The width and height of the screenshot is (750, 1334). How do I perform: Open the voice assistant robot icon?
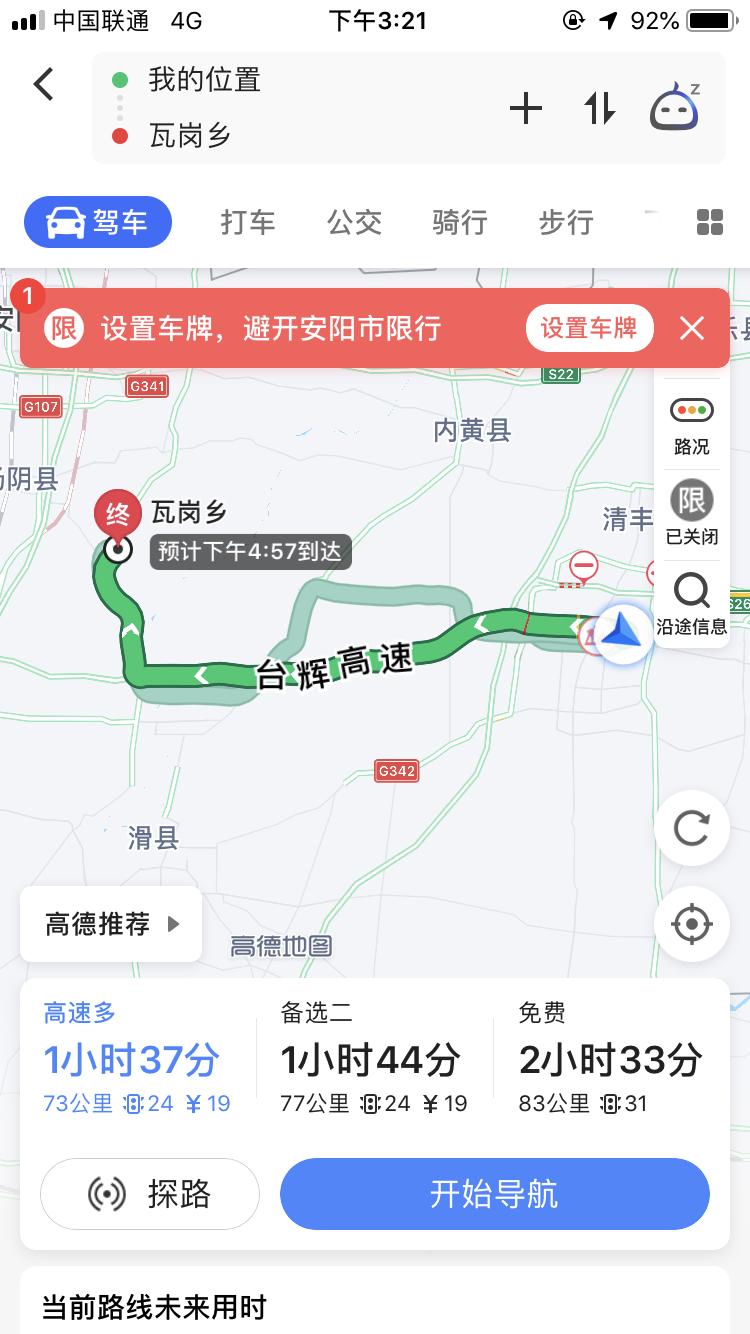tap(675, 108)
